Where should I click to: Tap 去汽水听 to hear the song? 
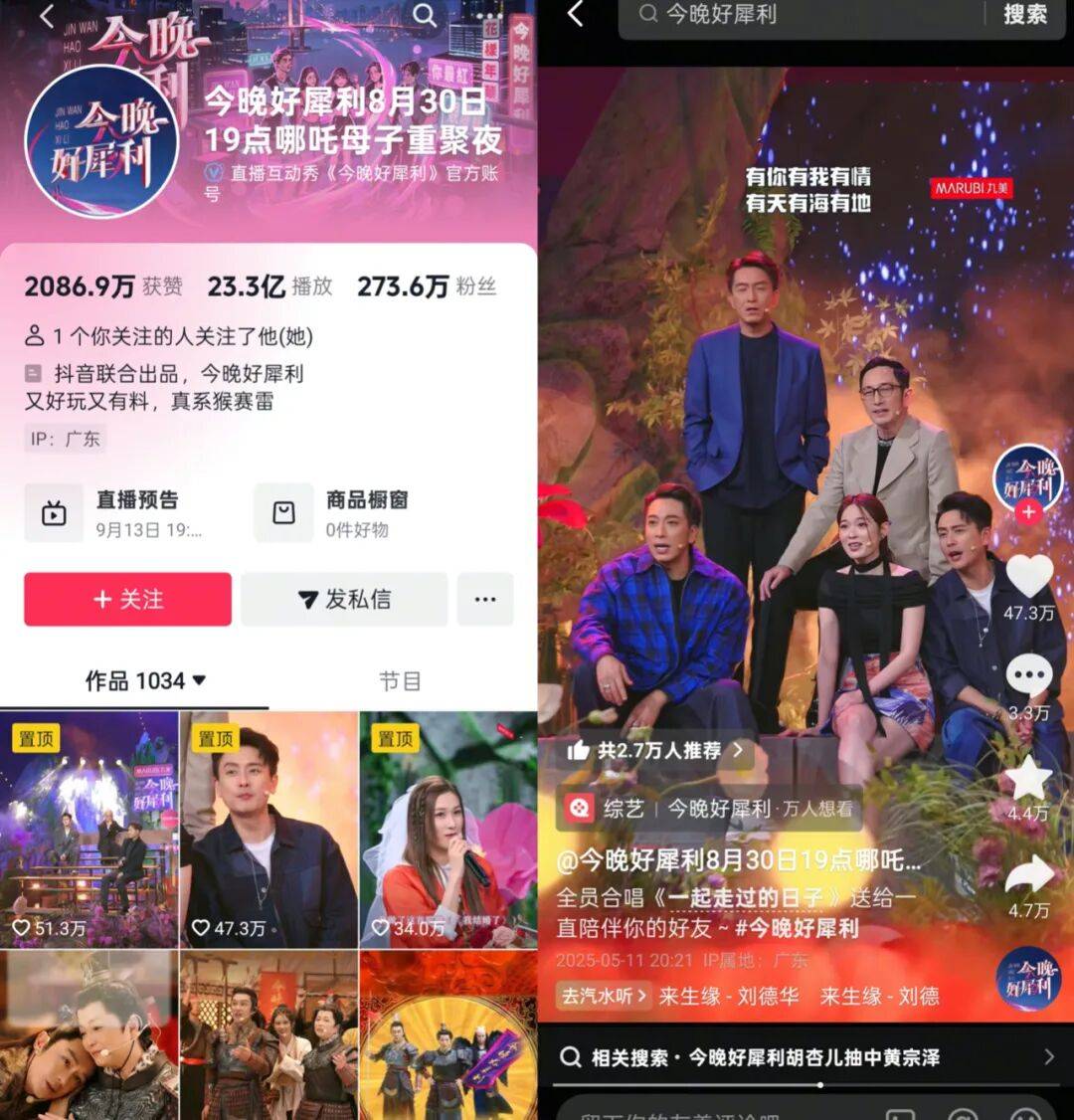[x=604, y=995]
